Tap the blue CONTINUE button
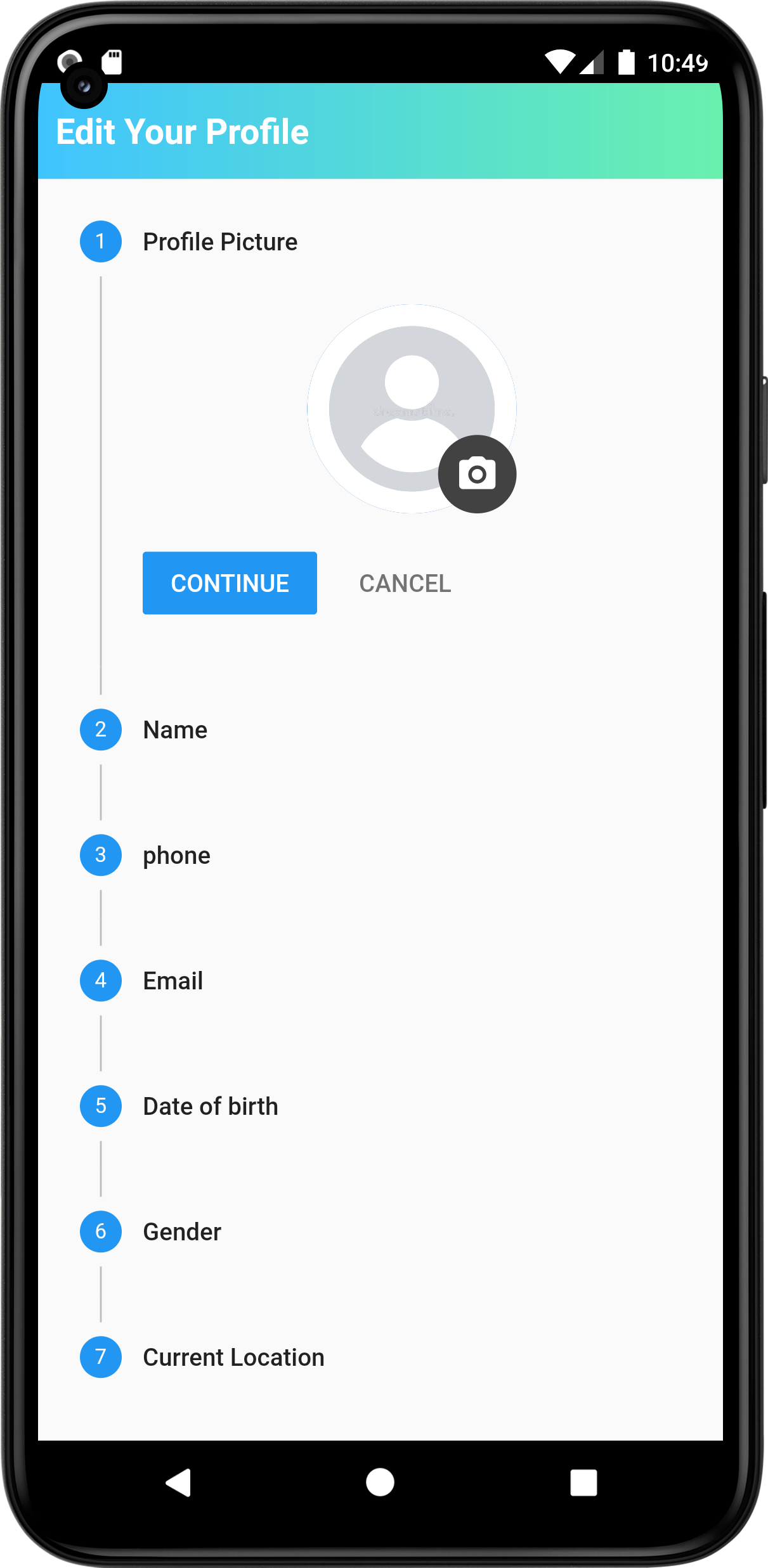Screen dimensions: 768x1568 coord(230,583)
